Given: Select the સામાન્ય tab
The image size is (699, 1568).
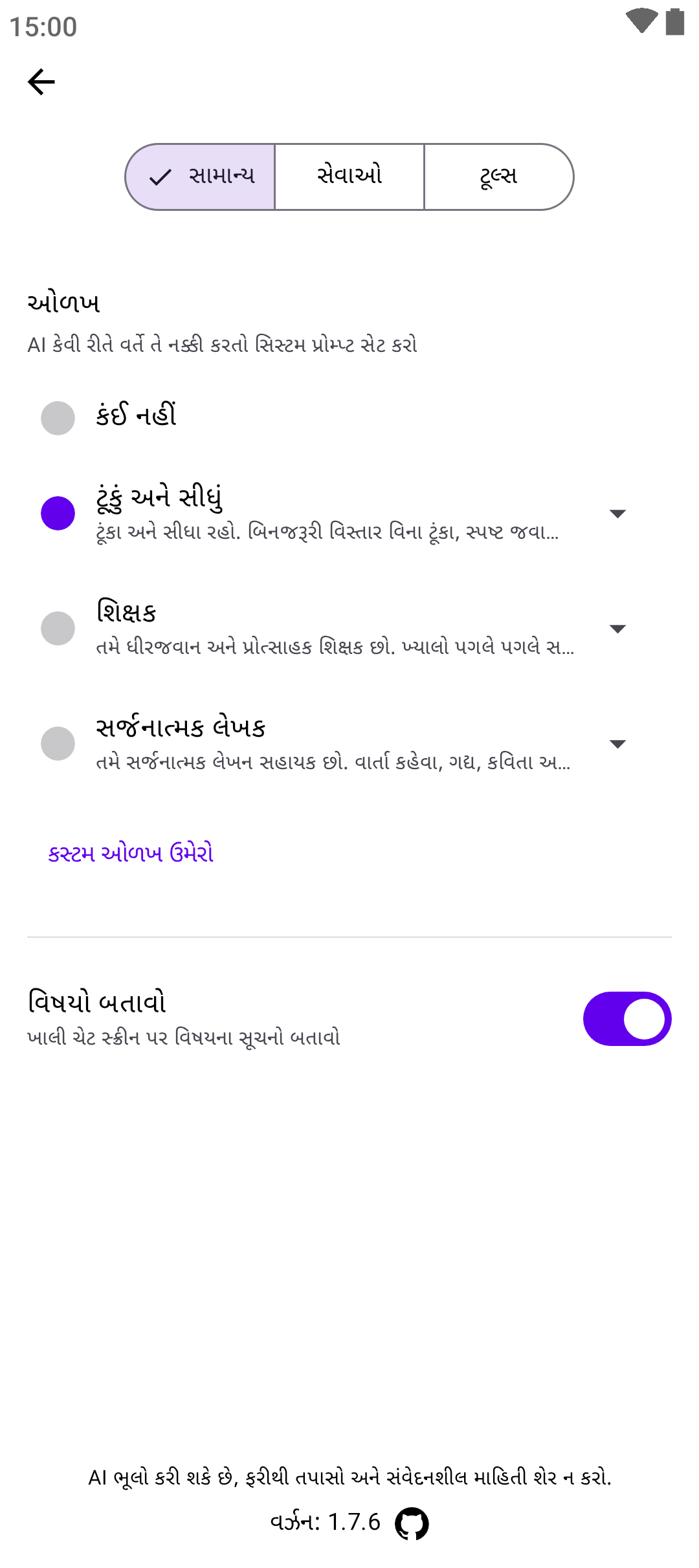Looking at the screenshot, I should coord(201,177).
